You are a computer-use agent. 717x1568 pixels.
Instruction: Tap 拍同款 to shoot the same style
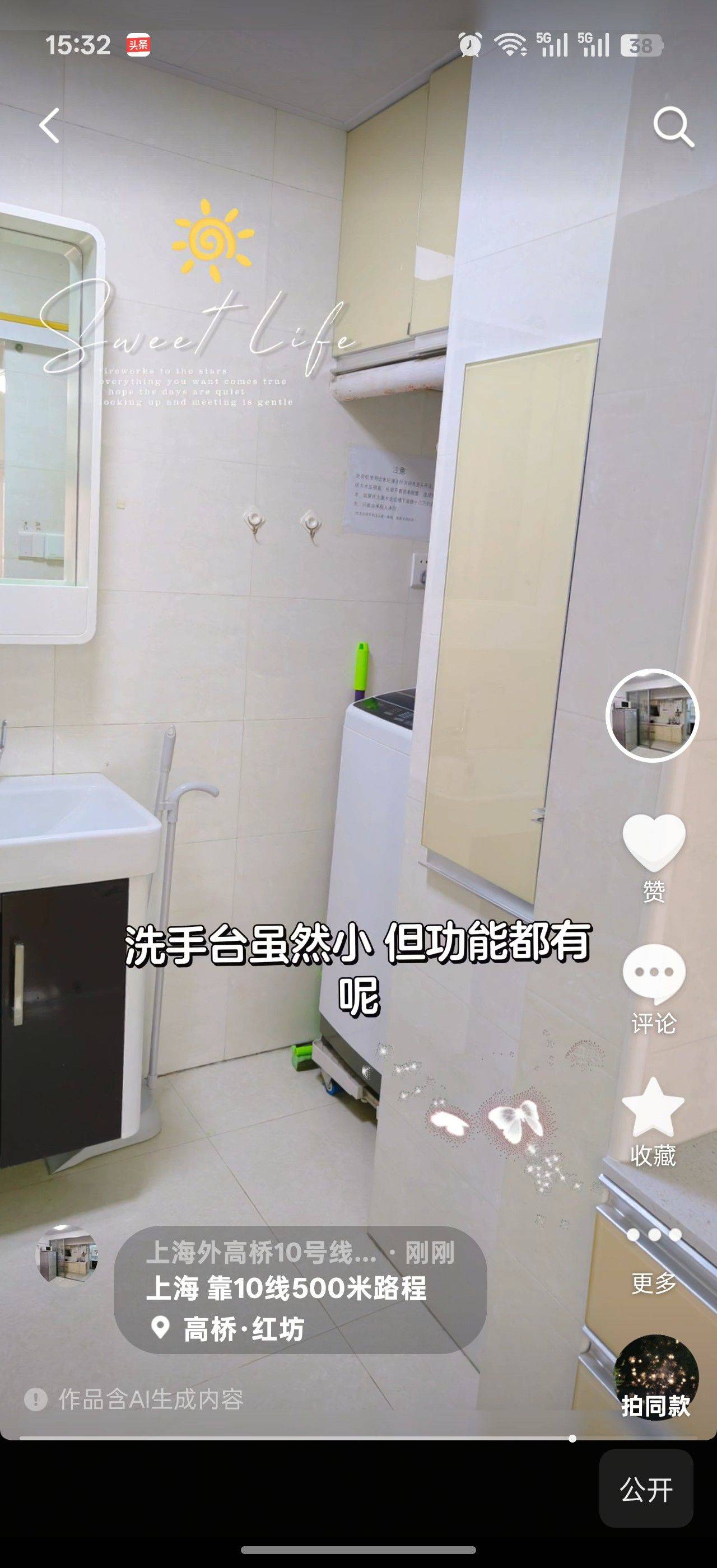click(x=655, y=1377)
